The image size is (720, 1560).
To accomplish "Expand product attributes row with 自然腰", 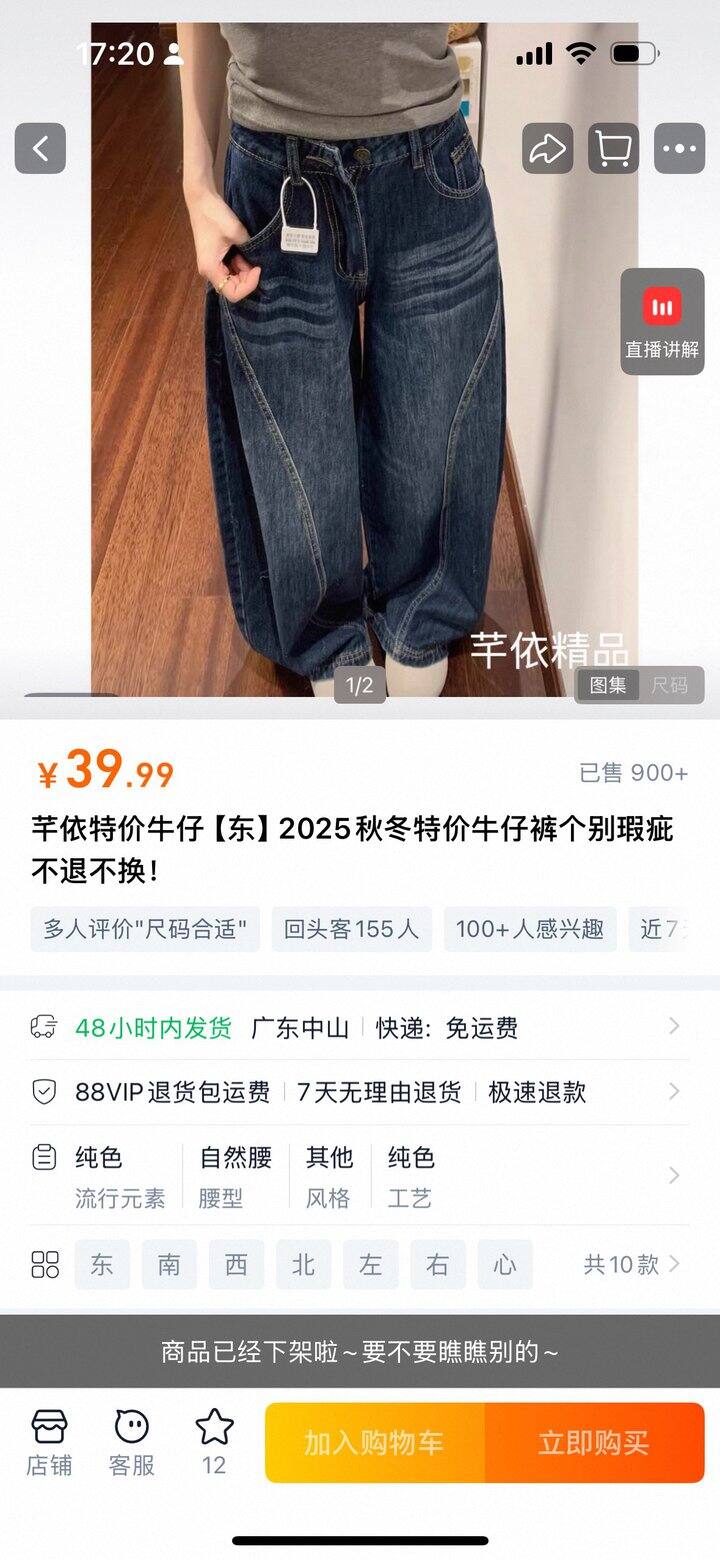I will click(360, 1175).
